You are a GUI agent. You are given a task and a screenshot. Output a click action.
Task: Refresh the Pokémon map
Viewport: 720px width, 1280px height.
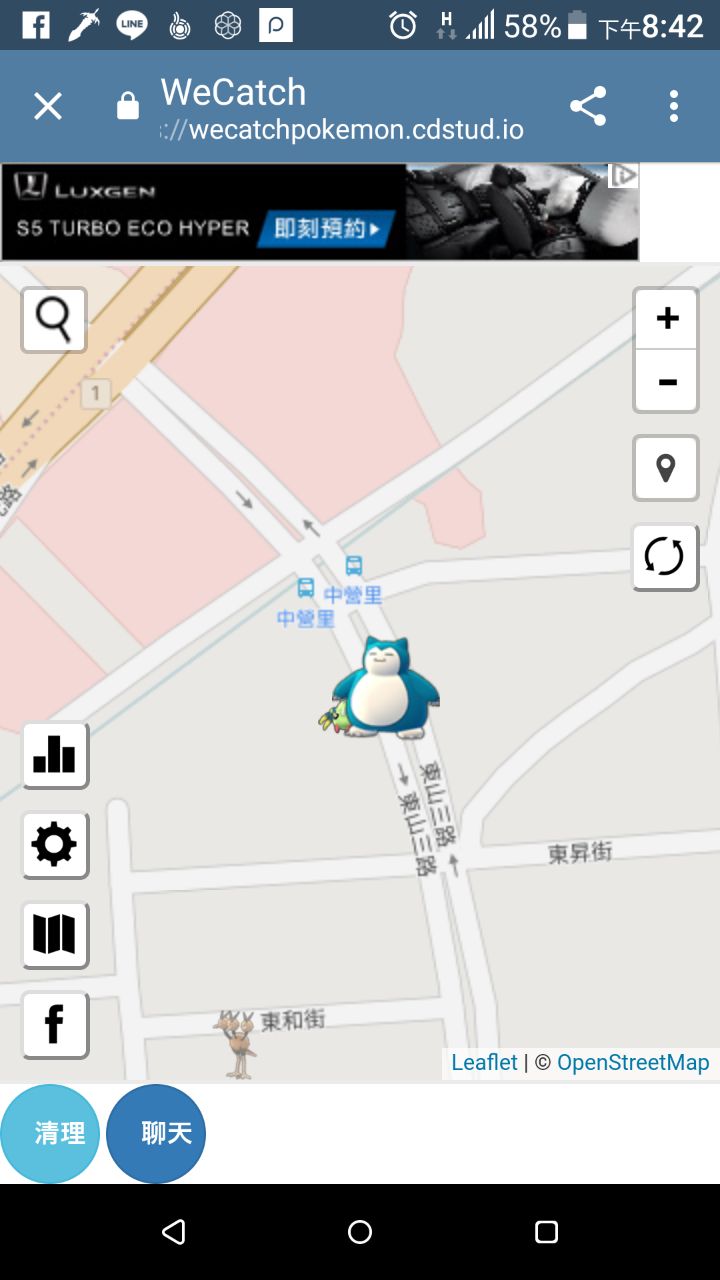point(666,557)
